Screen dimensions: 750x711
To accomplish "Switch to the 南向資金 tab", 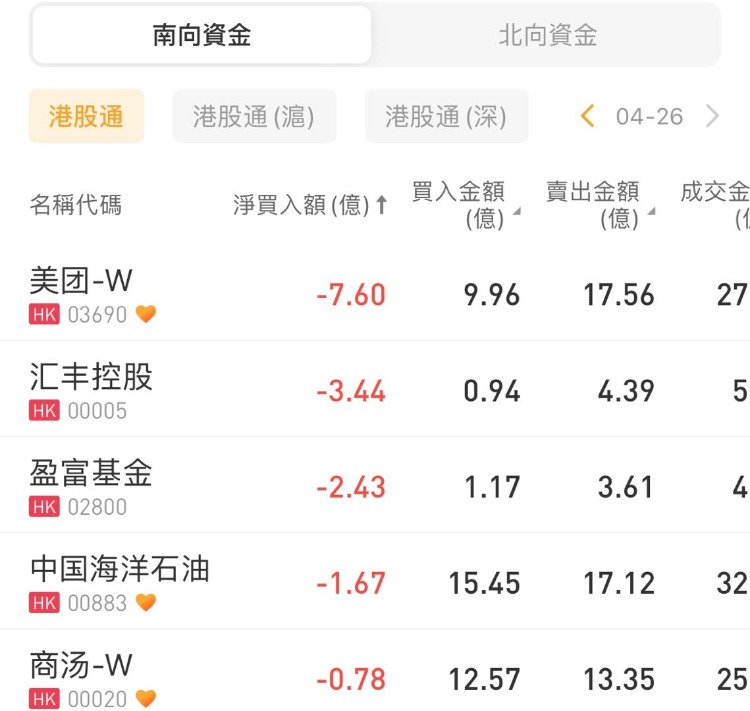I will pyautogui.click(x=201, y=36).
